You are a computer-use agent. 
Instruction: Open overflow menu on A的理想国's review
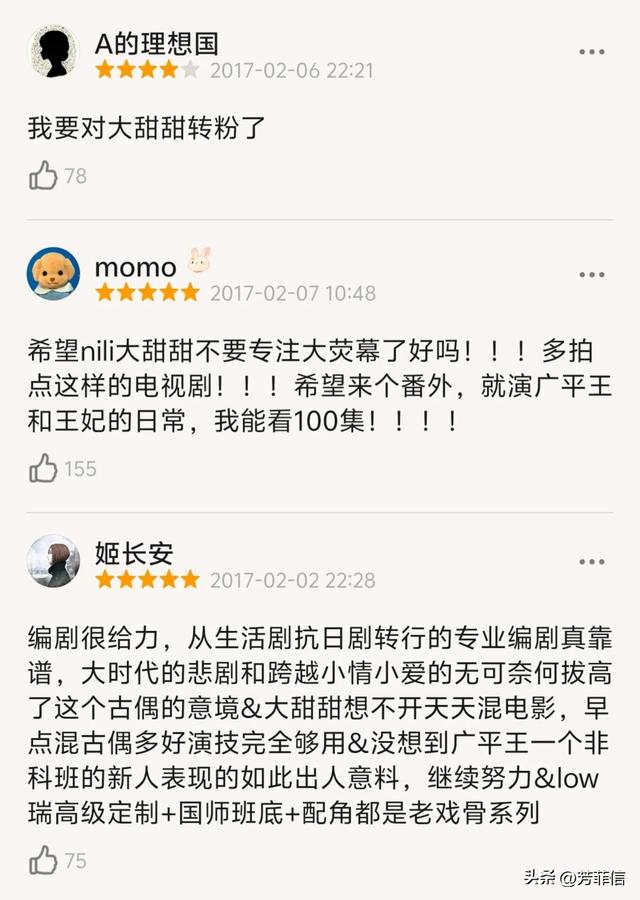tap(592, 52)
